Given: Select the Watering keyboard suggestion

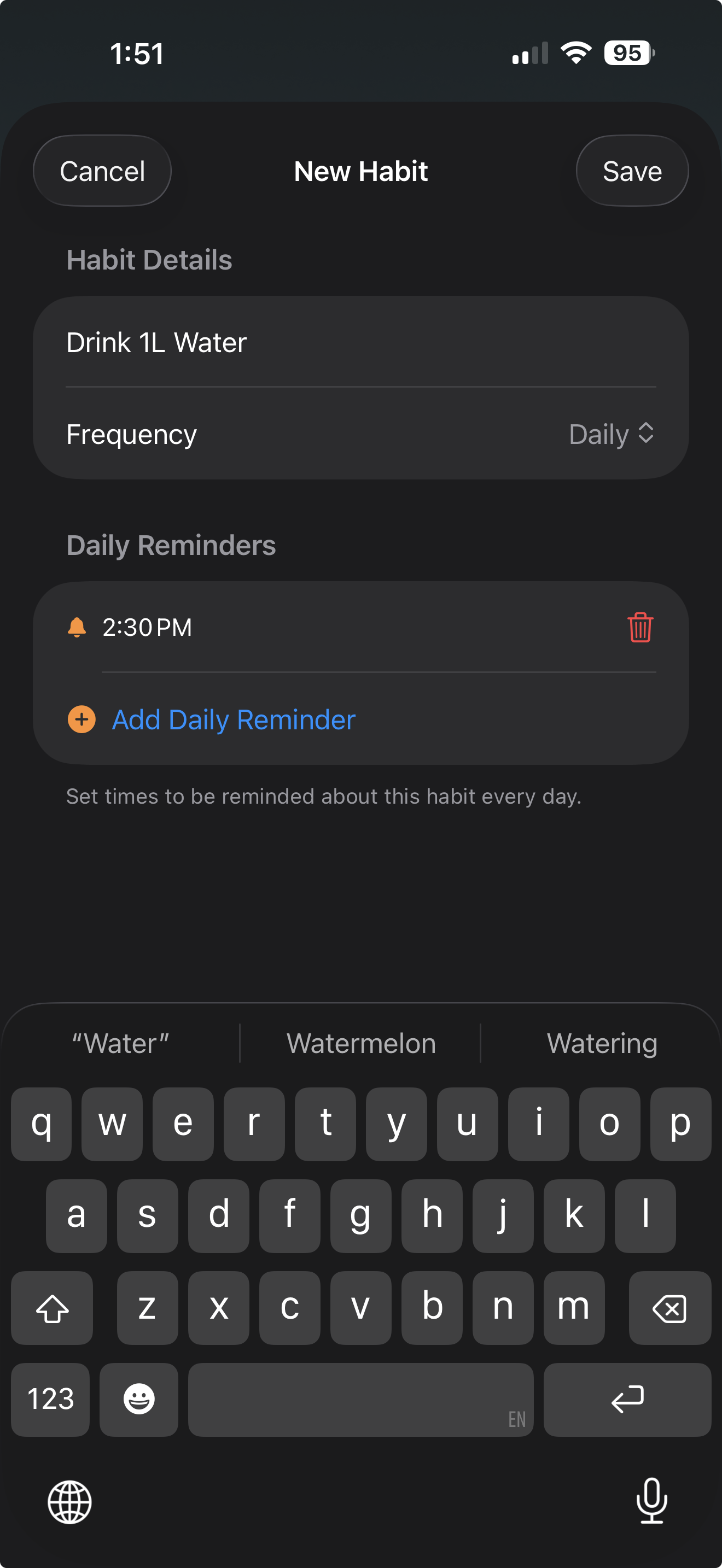Looking at the screenshot, I should click(x=602, y=1043).
